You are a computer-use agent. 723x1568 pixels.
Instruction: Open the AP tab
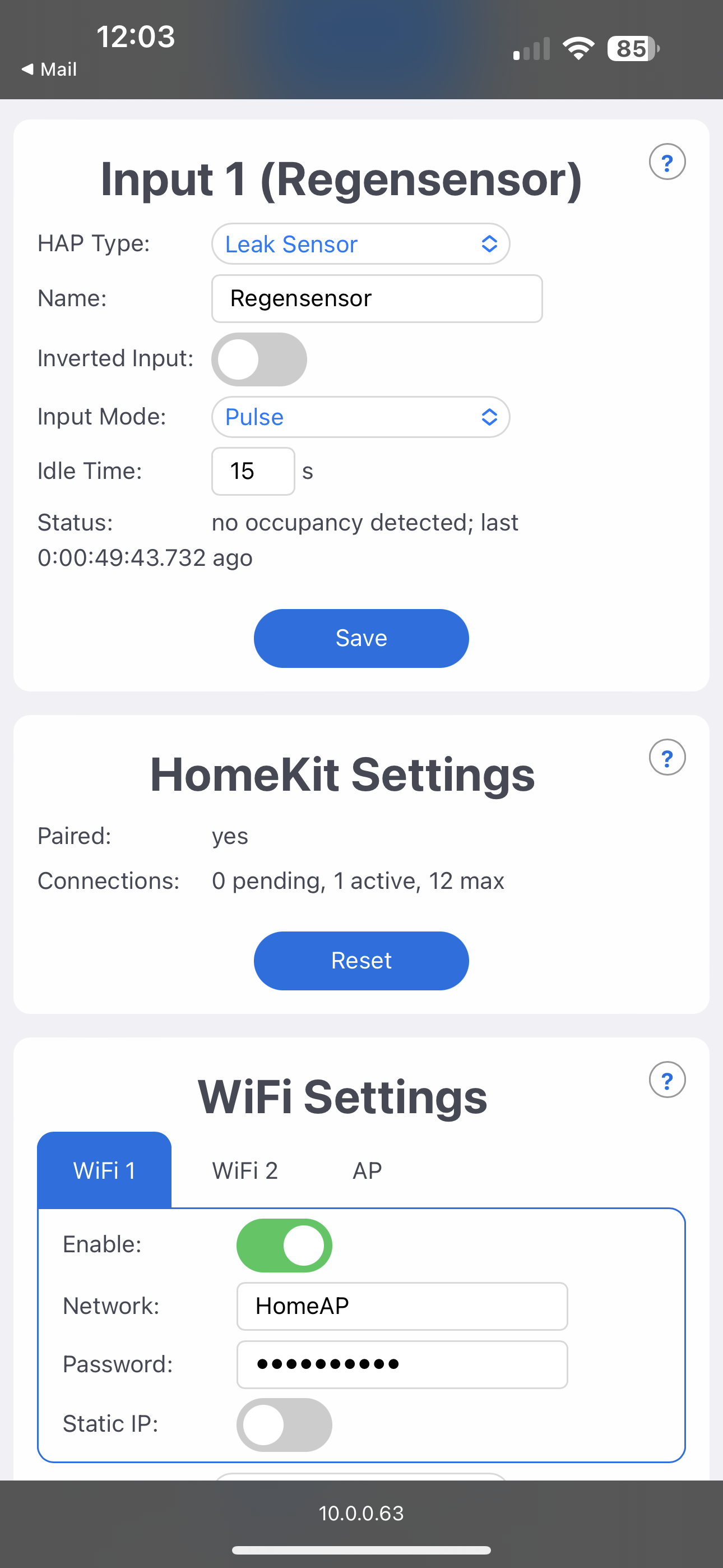[367, 1169]
